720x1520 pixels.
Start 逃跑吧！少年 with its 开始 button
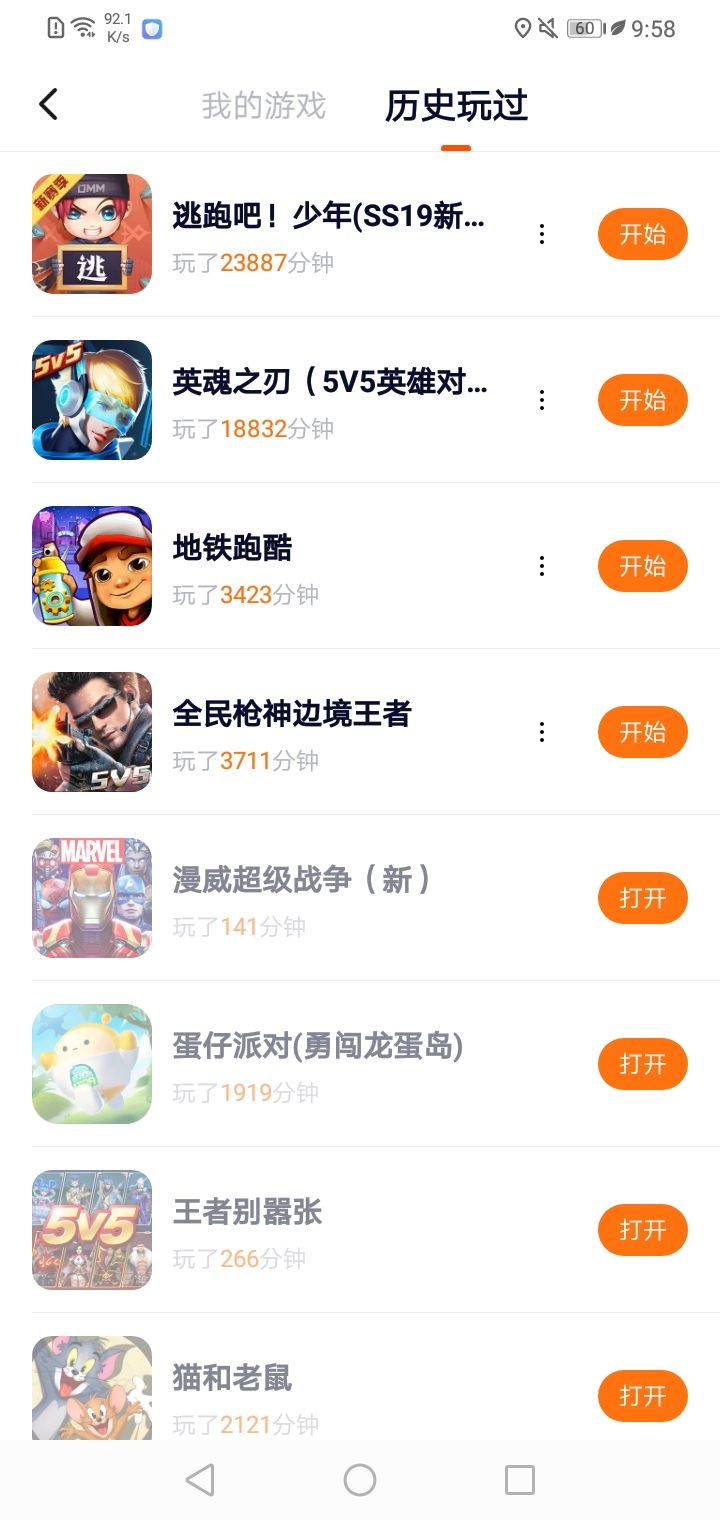pos(642,234)
